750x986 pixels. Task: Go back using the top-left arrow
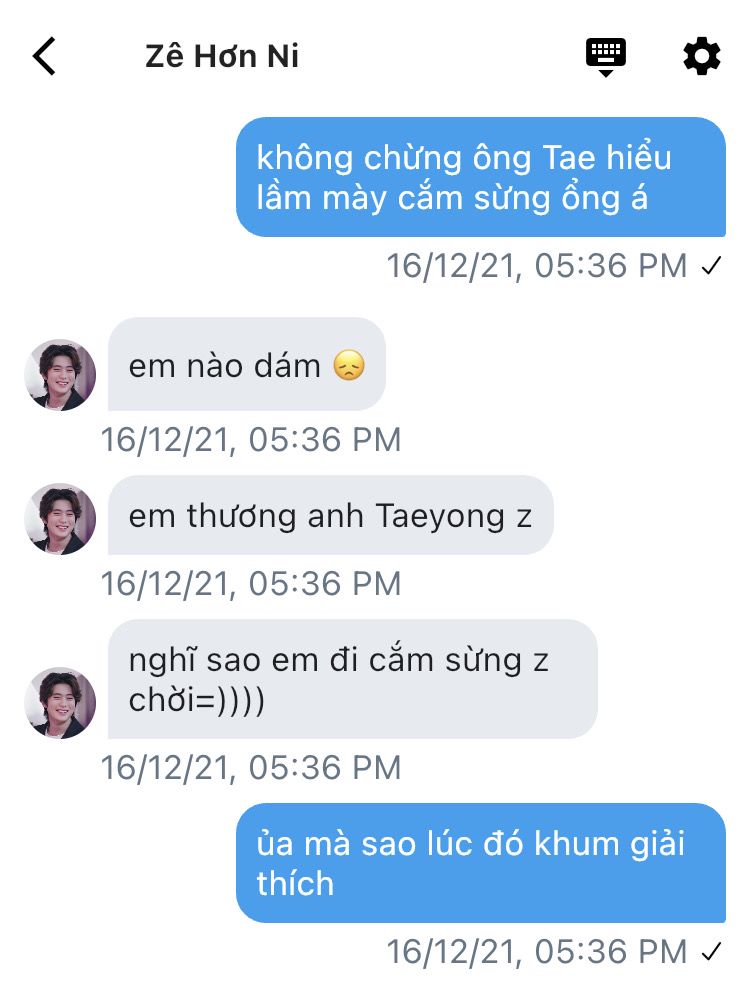44,56
